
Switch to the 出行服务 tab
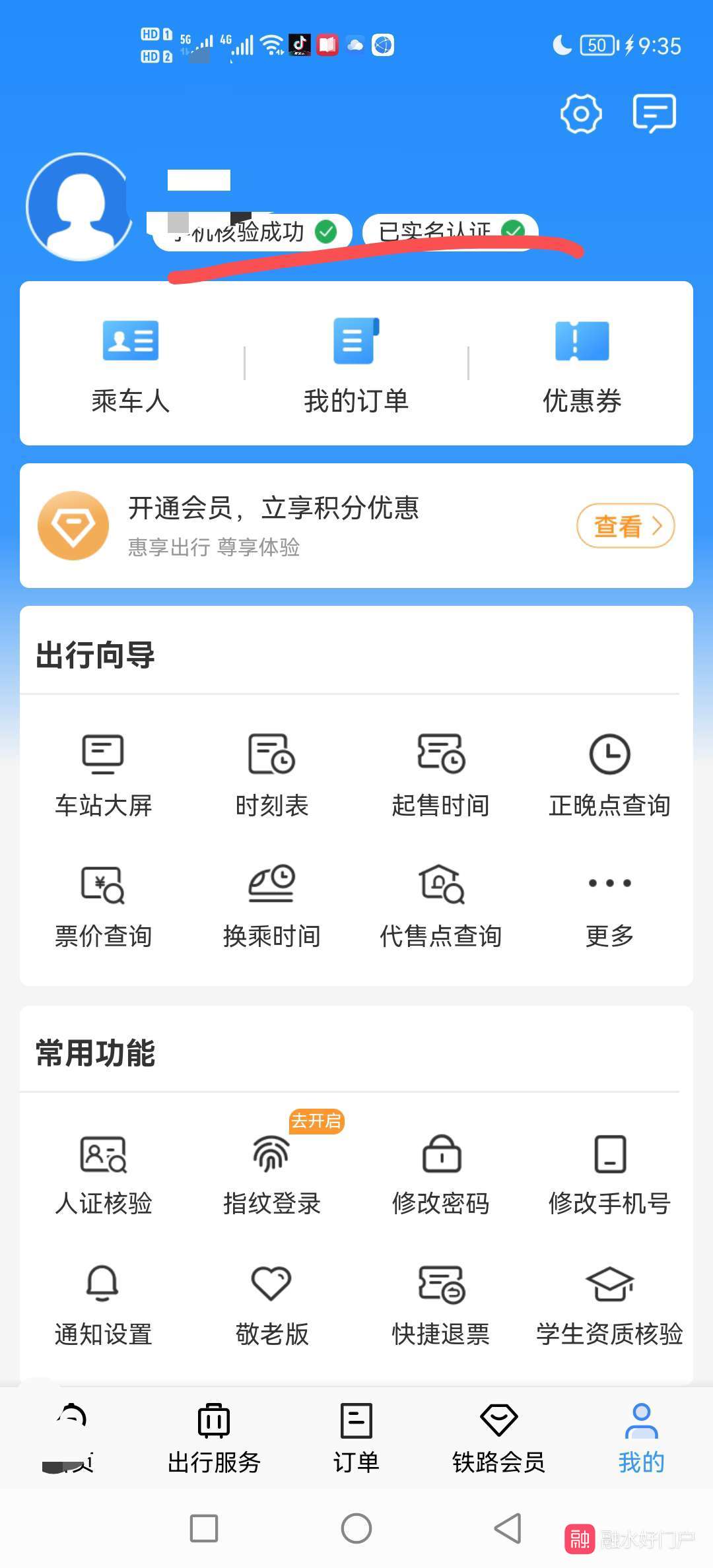point(214,1439)
